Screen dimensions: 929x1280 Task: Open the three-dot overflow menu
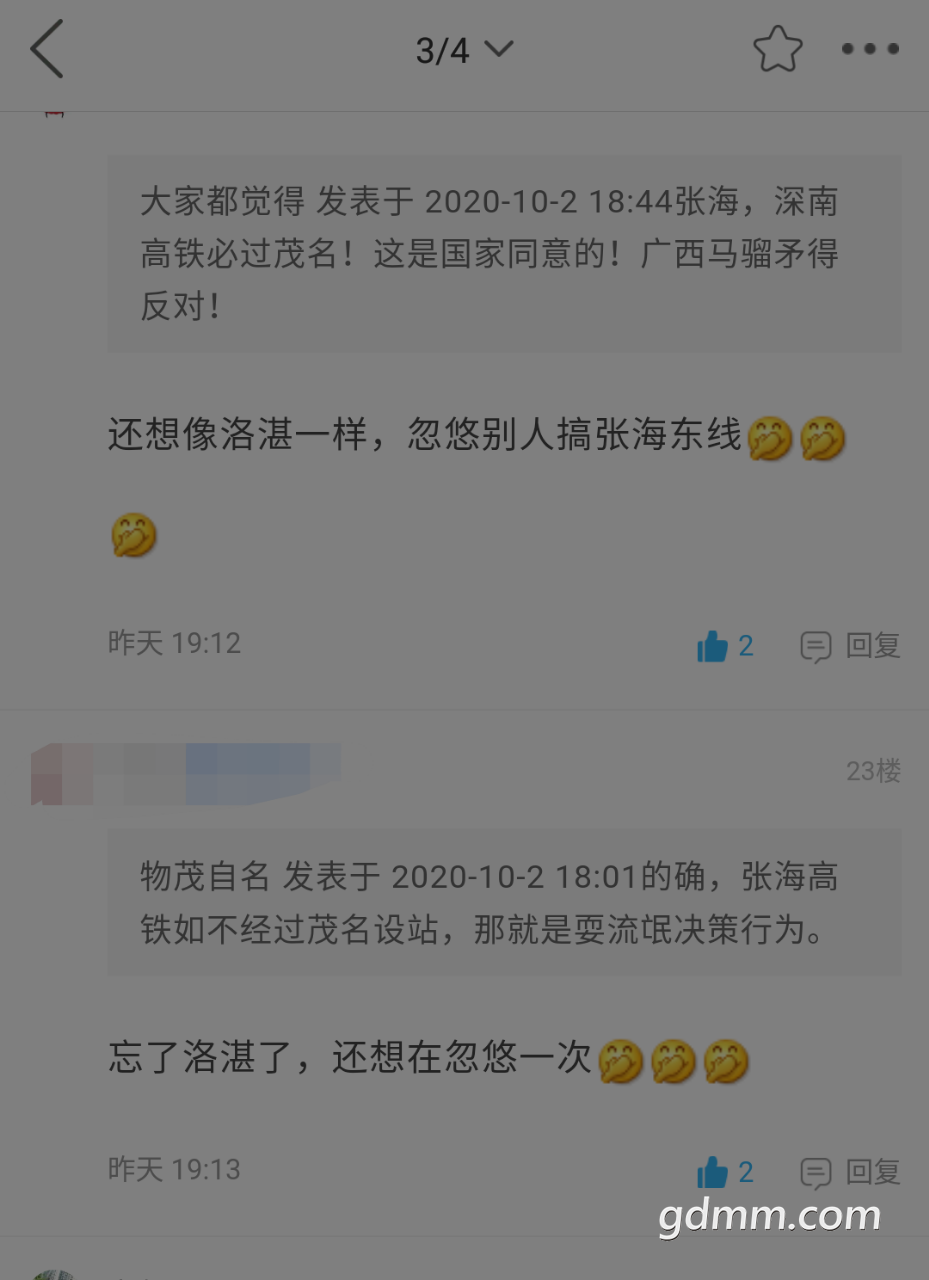pyautogui.click(x=870, y=49)
